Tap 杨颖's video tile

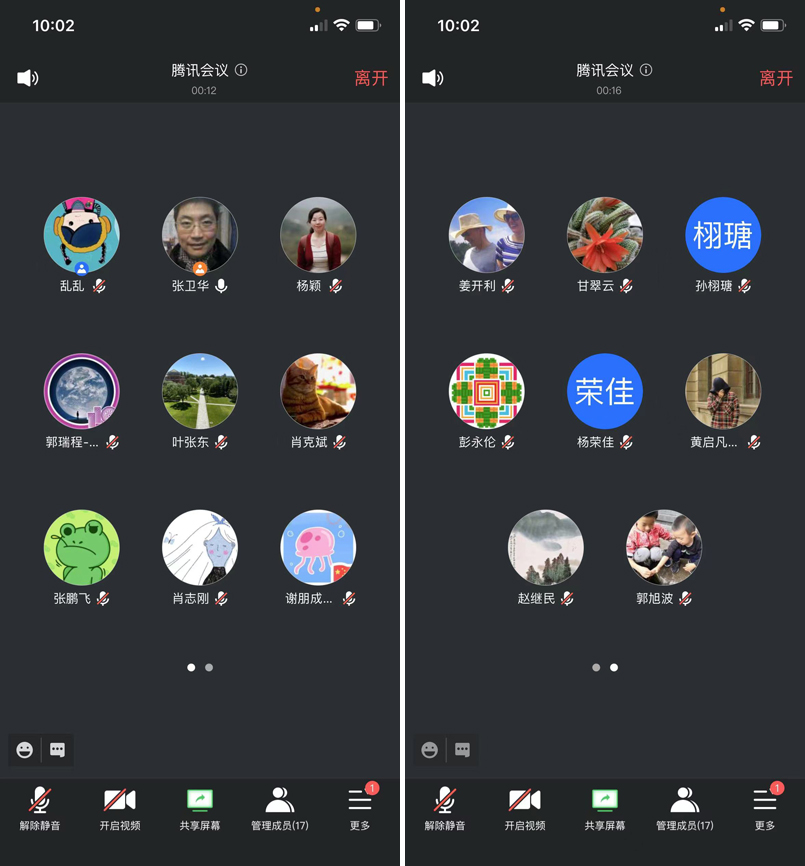(318, 235)
